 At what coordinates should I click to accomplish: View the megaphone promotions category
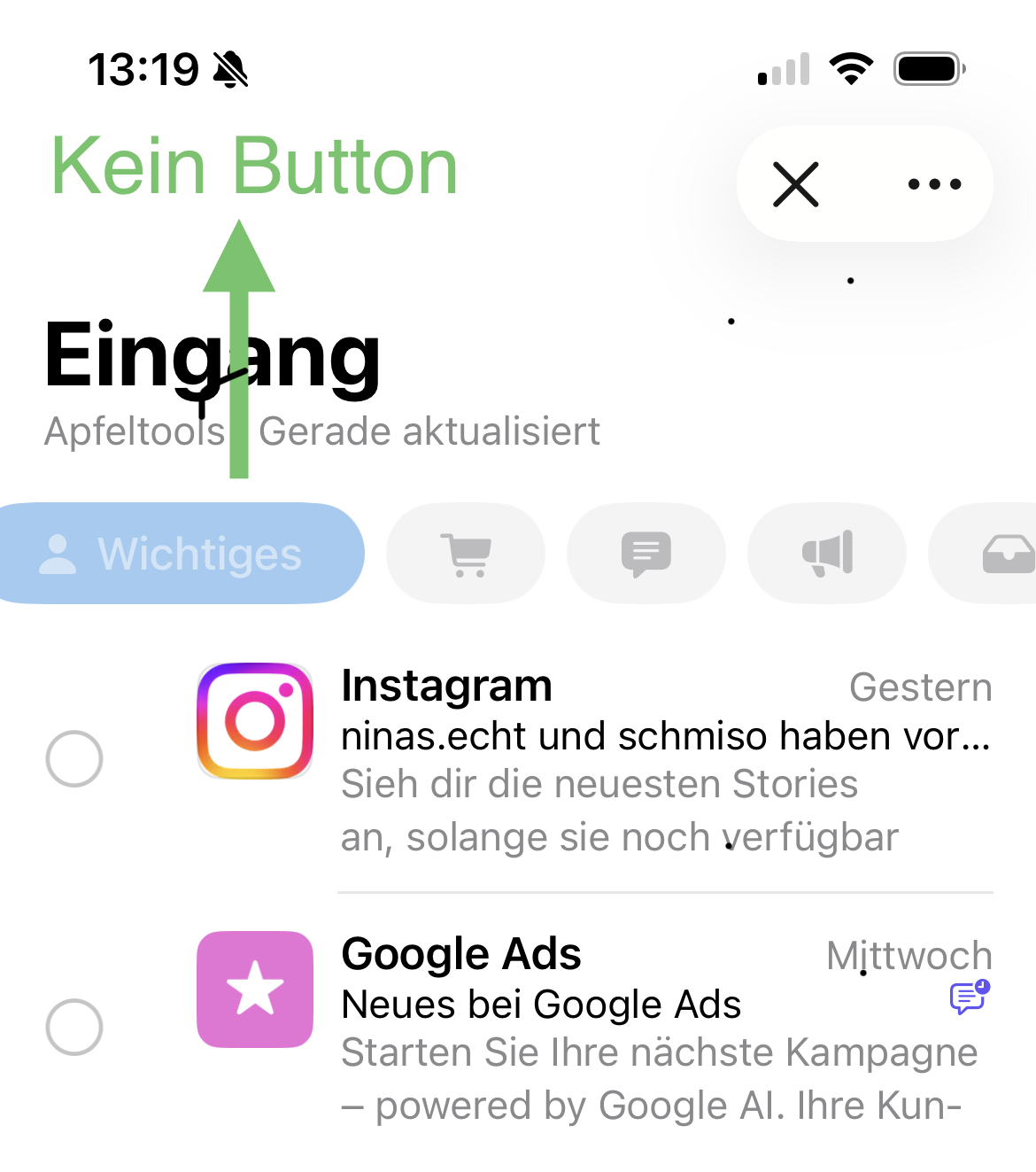coord(827,554)
